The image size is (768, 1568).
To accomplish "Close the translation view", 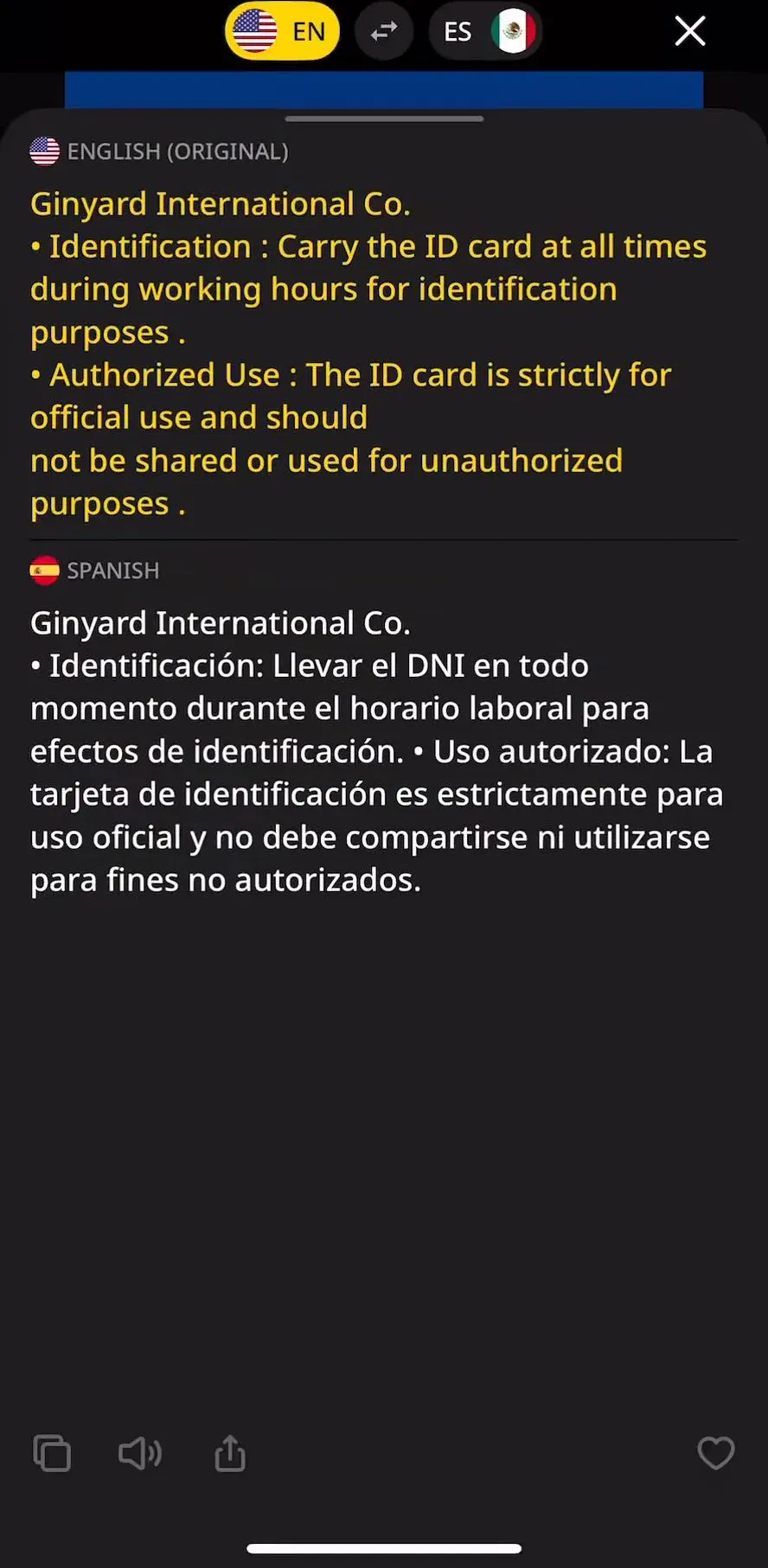I will [x=690, y=31].
